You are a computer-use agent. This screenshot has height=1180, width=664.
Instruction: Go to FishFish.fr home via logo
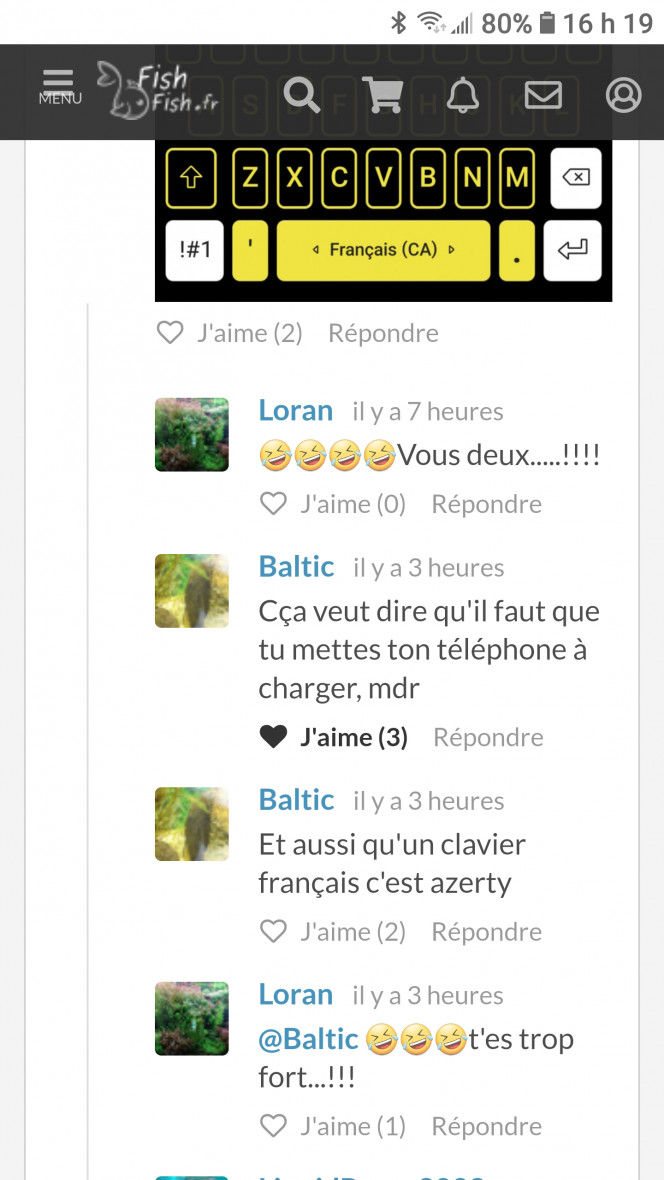(x=158, y=89)
